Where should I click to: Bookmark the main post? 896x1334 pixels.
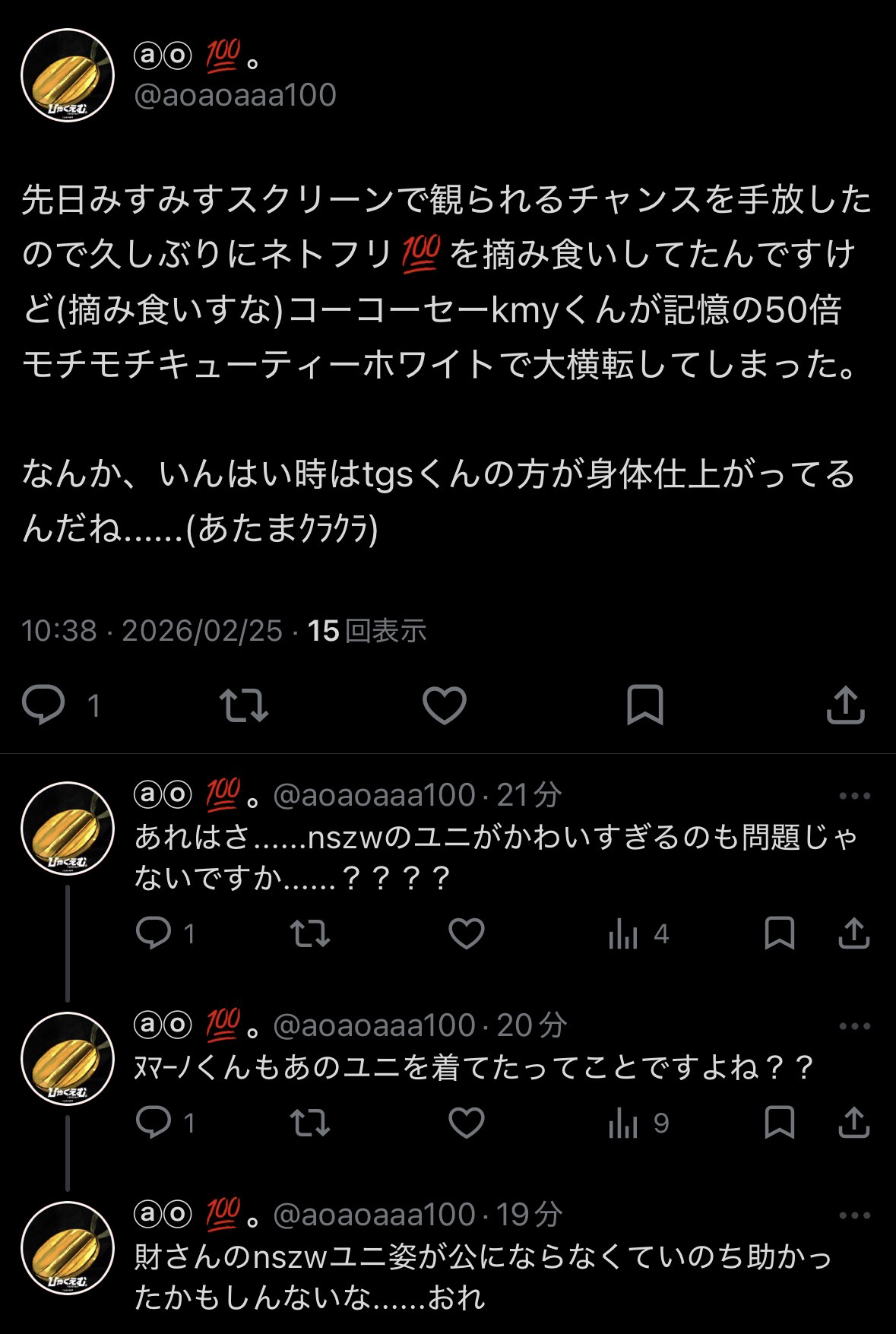644,705
